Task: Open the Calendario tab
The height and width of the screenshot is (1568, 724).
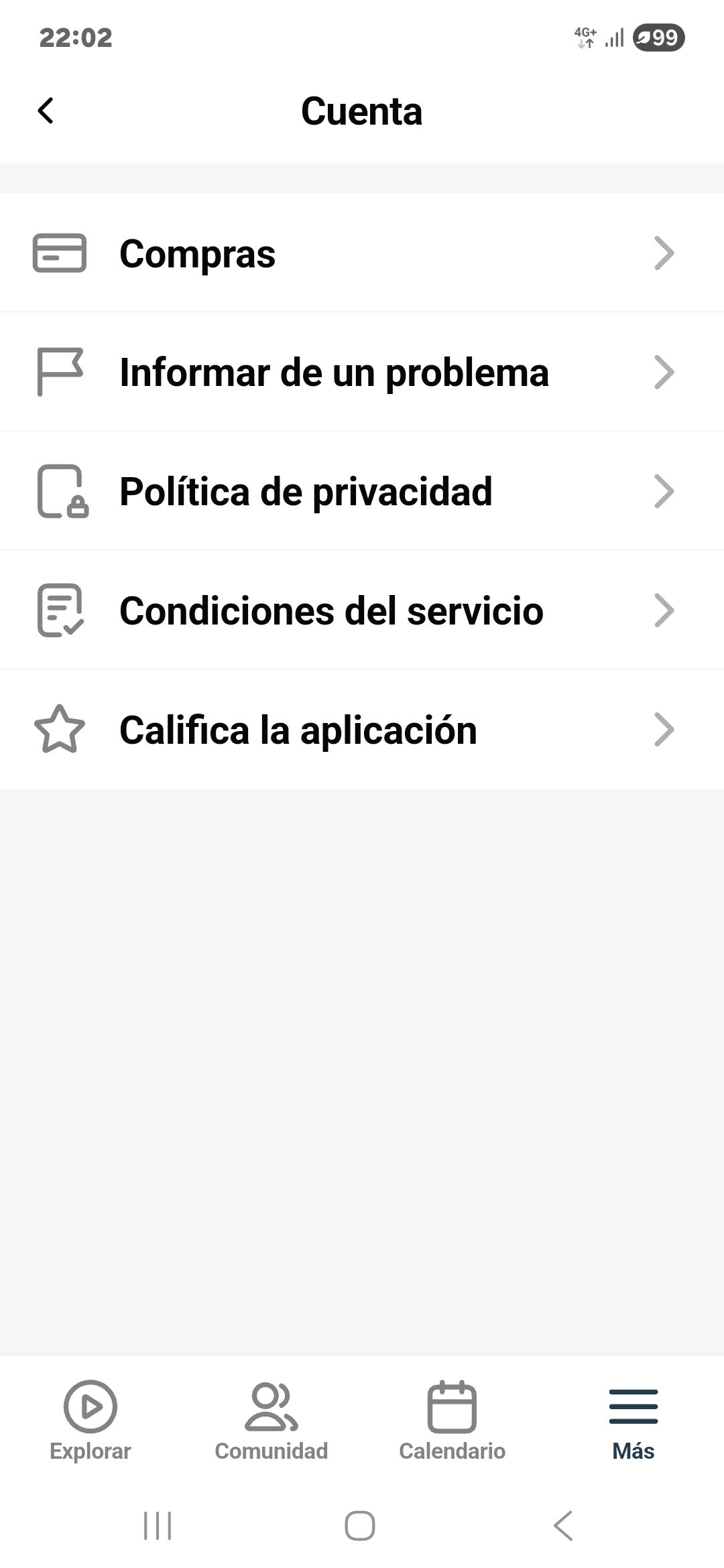Action: [x=452, y=1421]
